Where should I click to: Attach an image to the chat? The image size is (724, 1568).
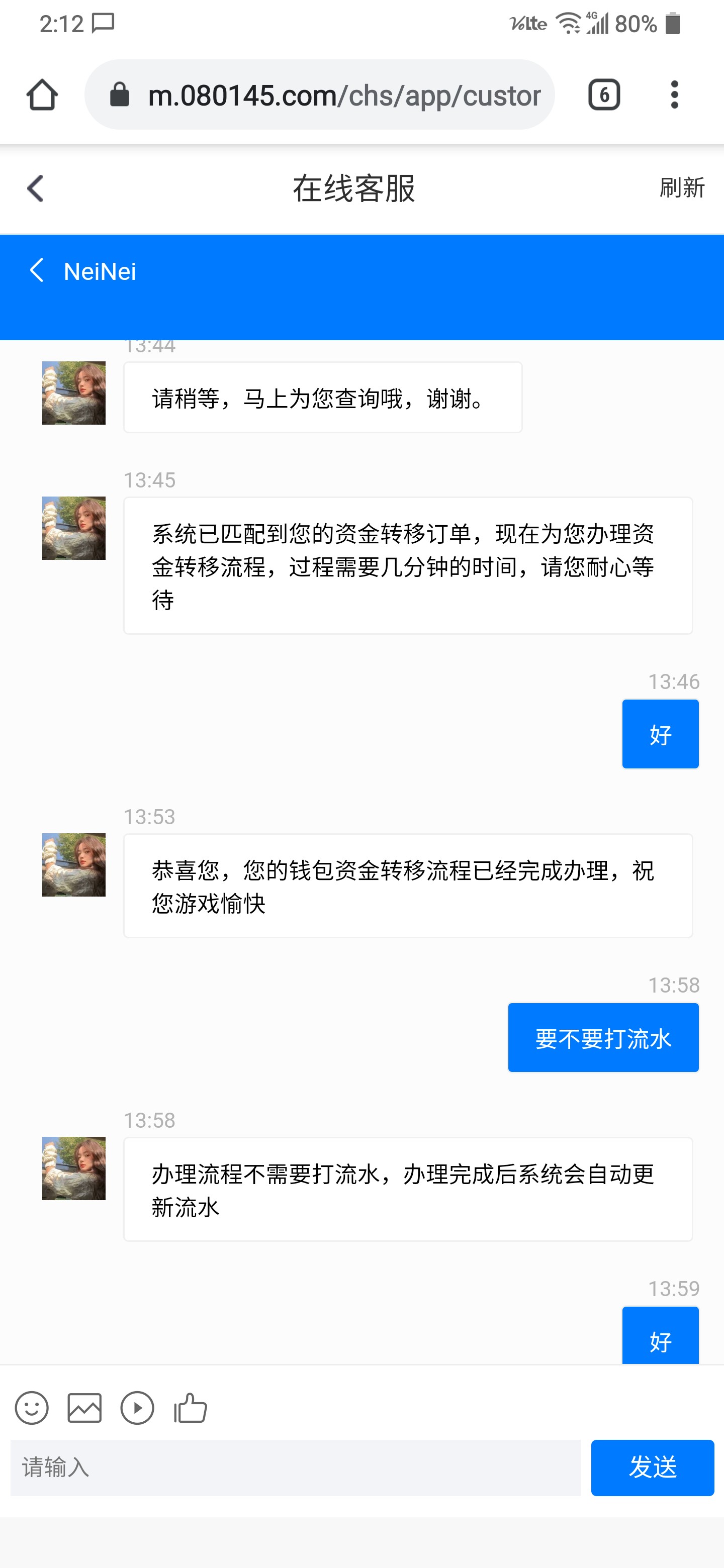point(84,1408)
